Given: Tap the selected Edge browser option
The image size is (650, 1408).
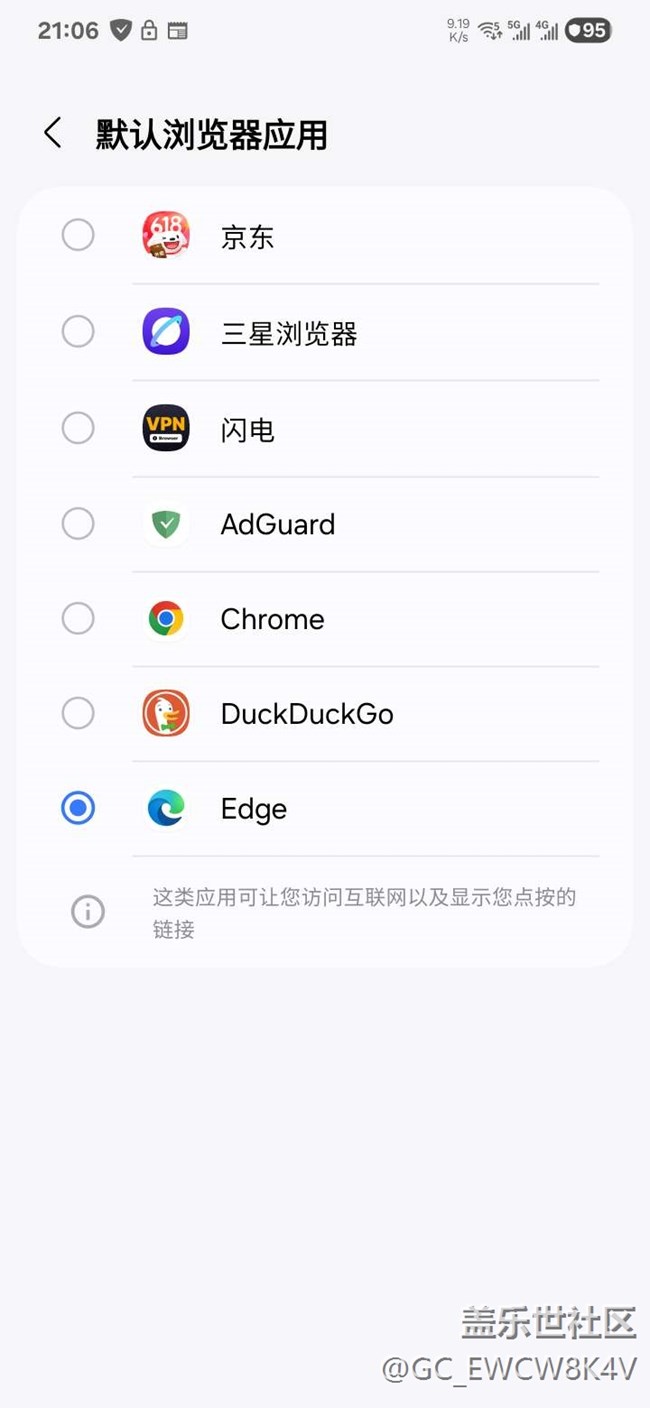Looking at the screenshot, I should pyautogui.click(x=78, y=808).
